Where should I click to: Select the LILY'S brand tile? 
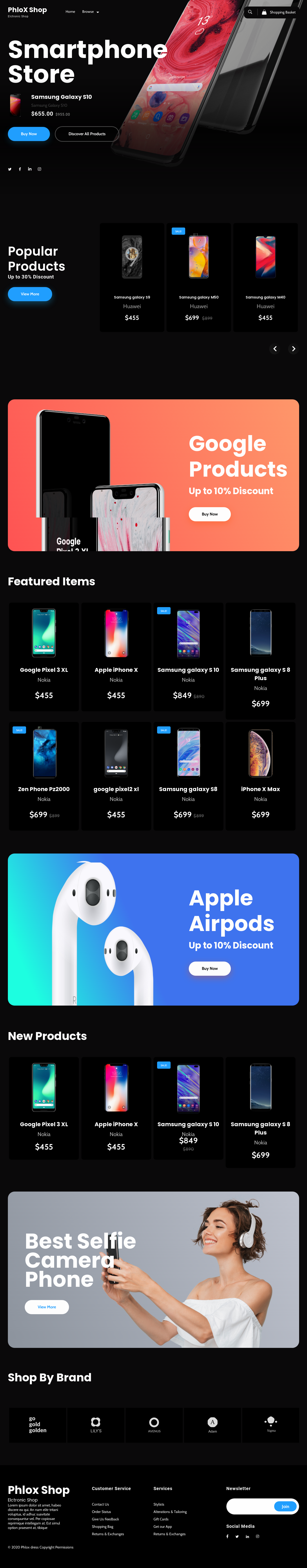tap(96, 1424)
